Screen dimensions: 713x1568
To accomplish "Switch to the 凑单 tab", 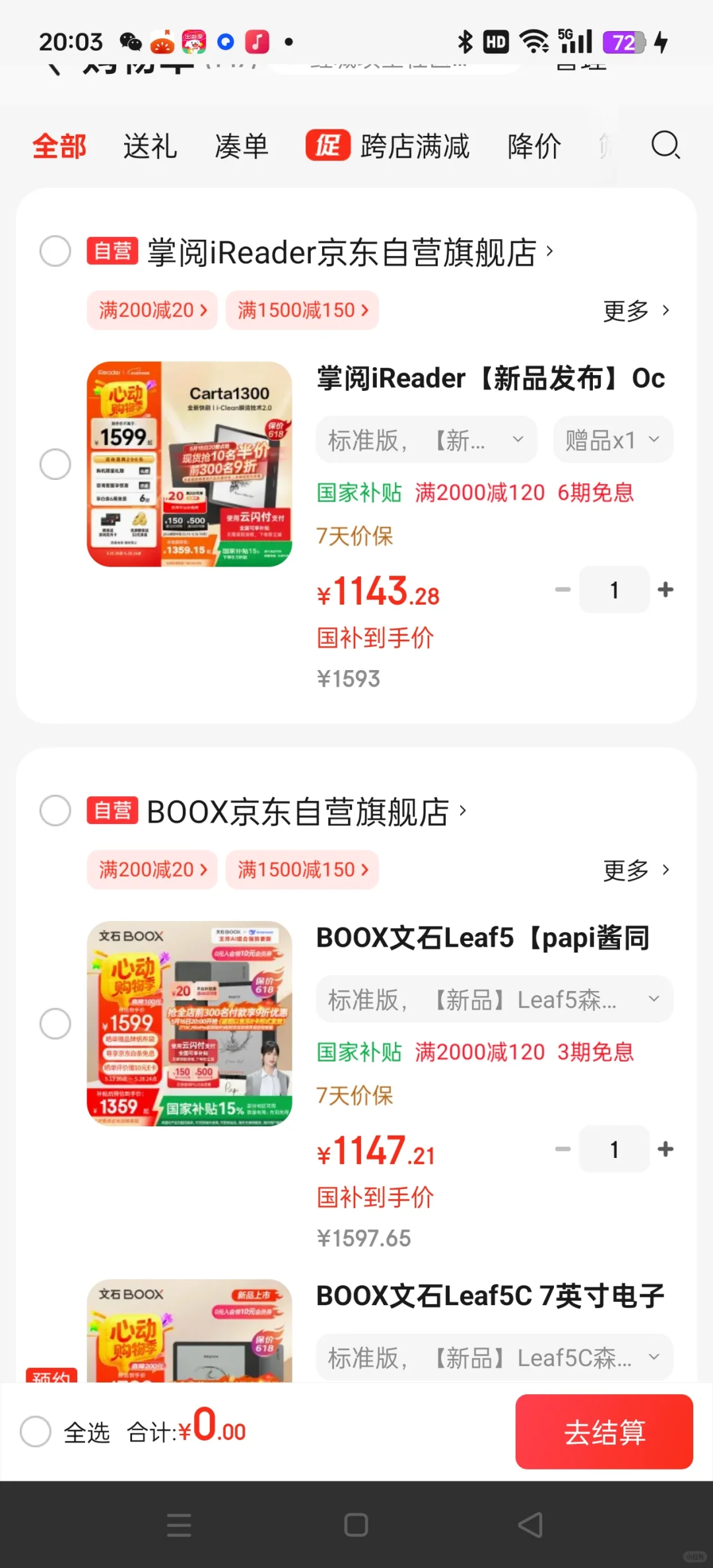I will (x=242, y=146).
